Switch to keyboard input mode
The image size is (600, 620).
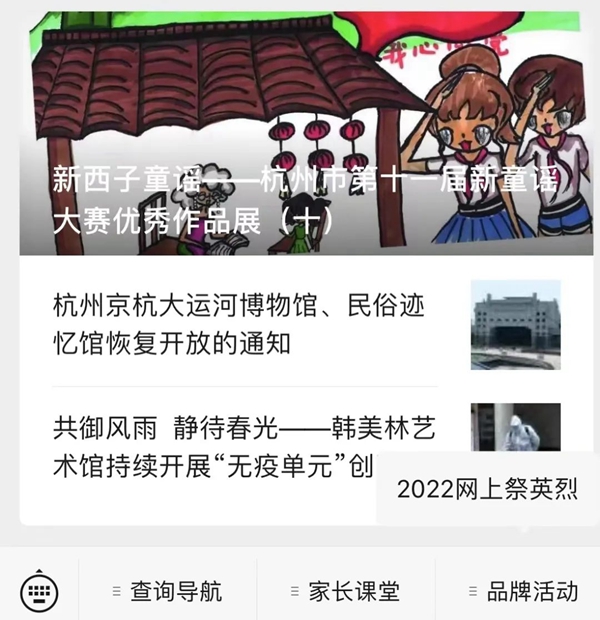tap(40, 590)
